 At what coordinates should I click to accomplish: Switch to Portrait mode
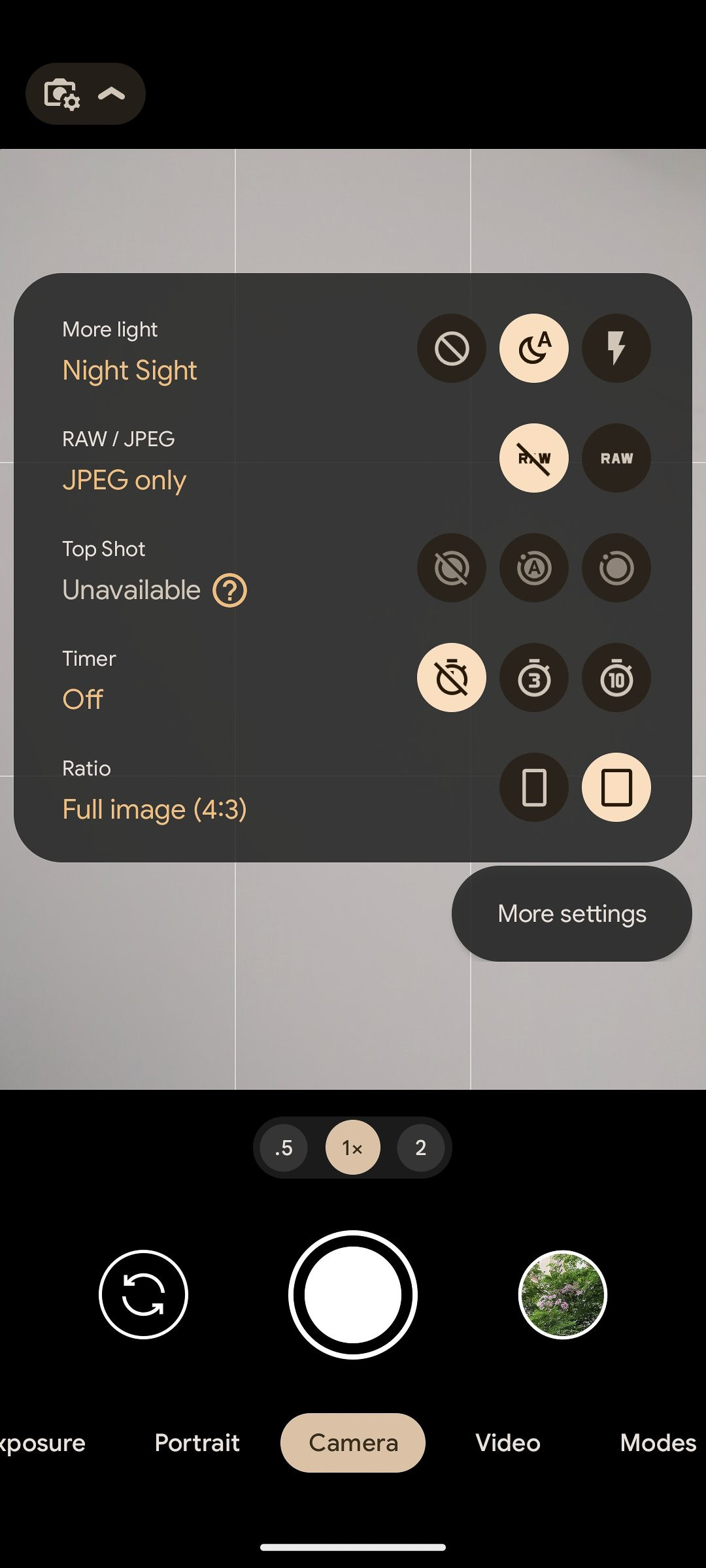click(x=197, y=1443)
